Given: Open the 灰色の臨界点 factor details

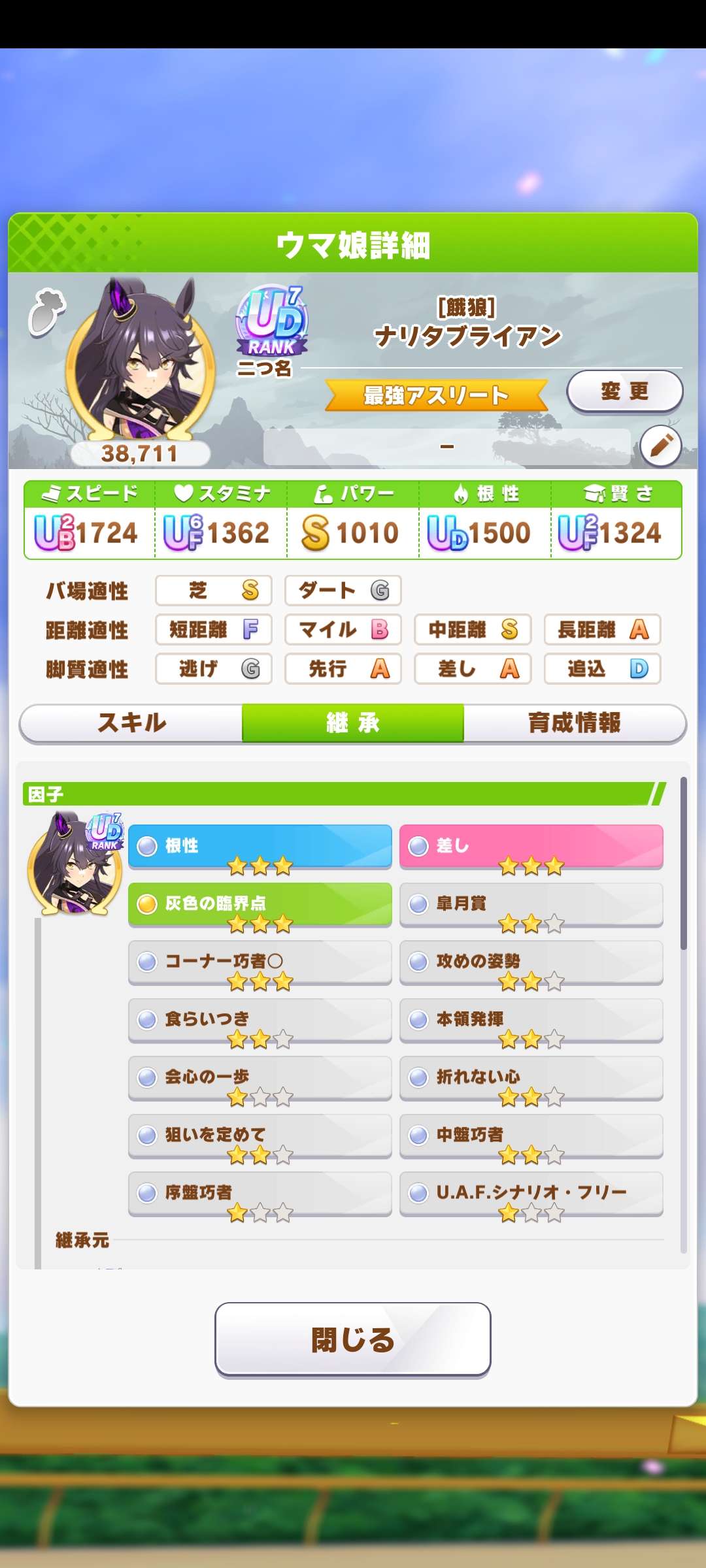Looking at the screenshot, I should click(260, 904).
